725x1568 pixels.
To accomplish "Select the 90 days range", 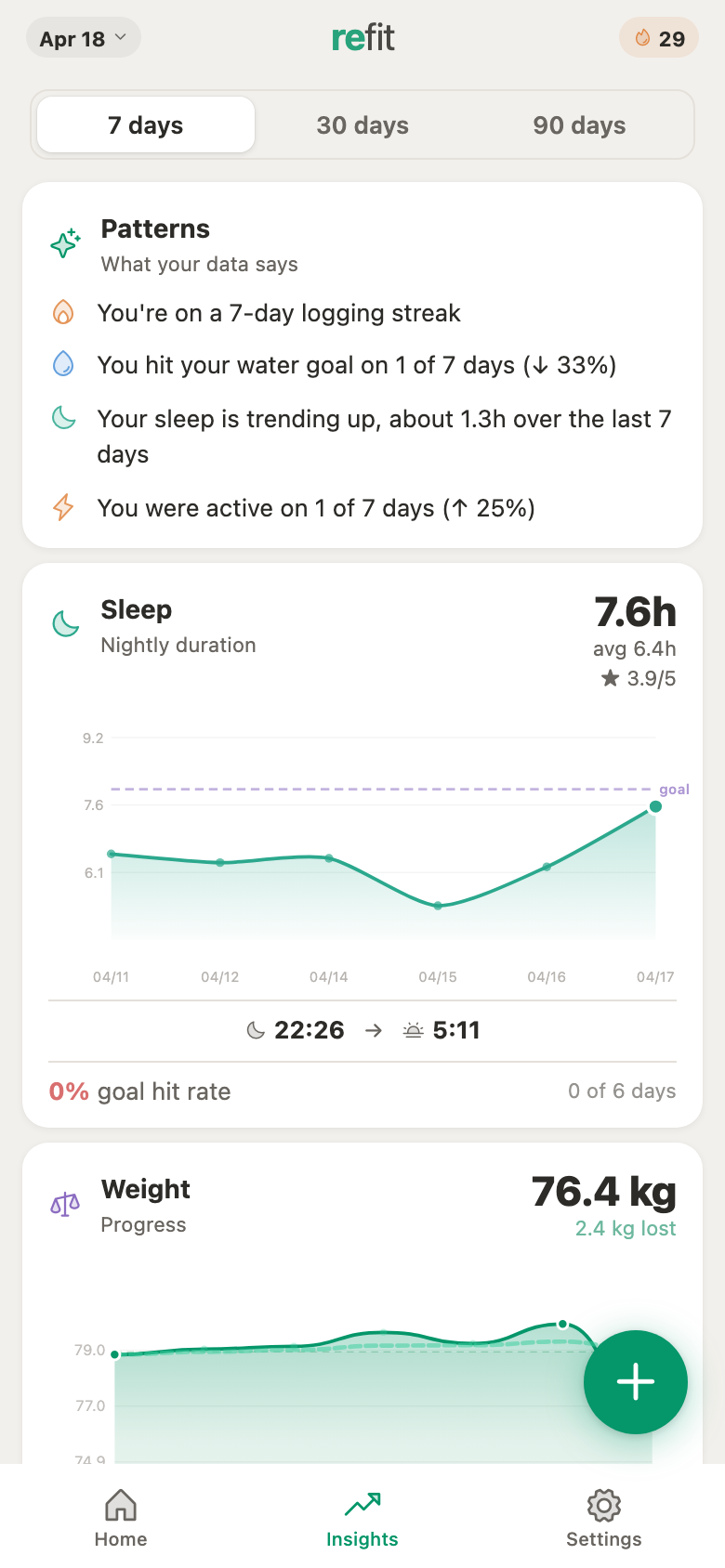I will [578, 124].
